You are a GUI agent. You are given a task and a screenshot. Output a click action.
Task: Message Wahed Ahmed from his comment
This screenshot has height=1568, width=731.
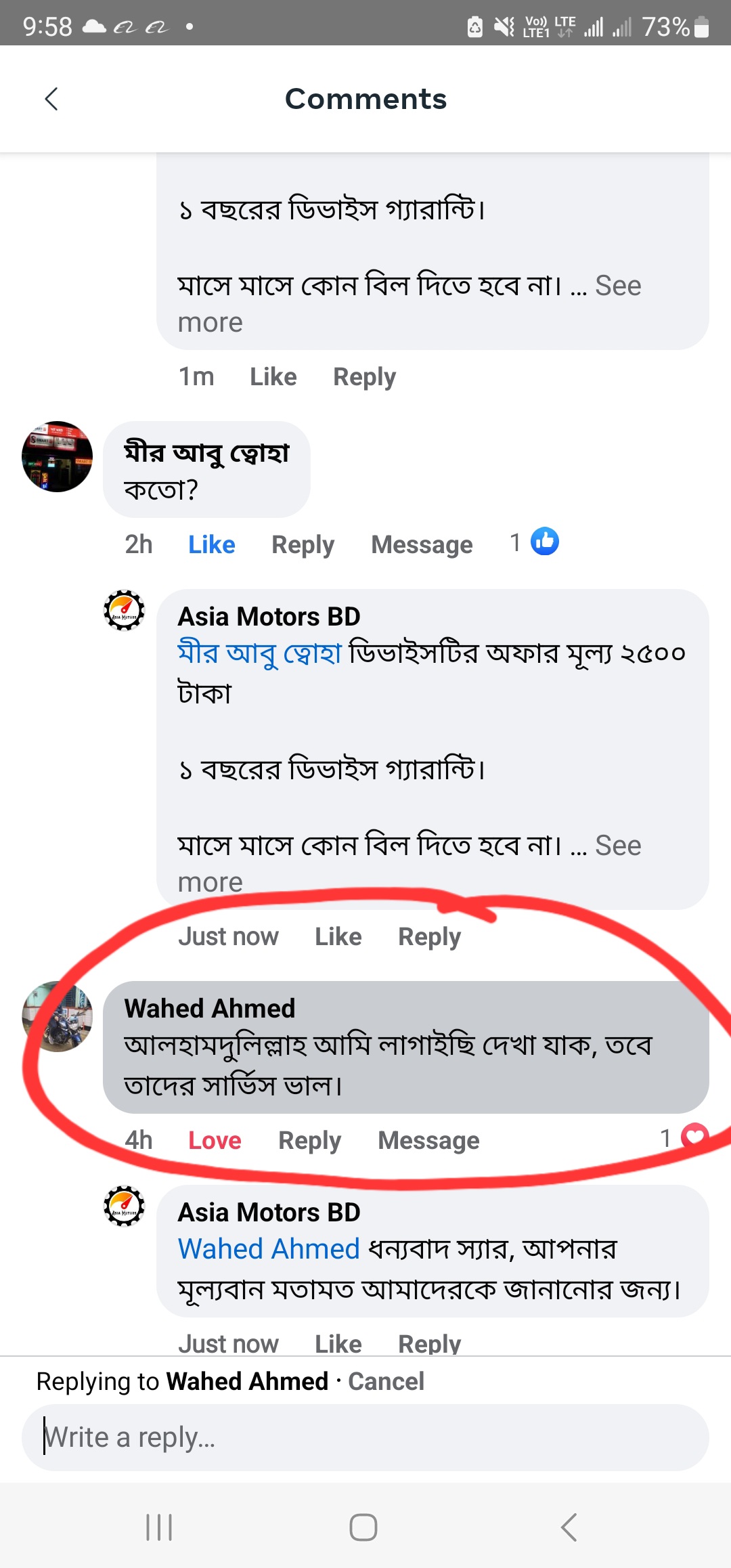428,1140
